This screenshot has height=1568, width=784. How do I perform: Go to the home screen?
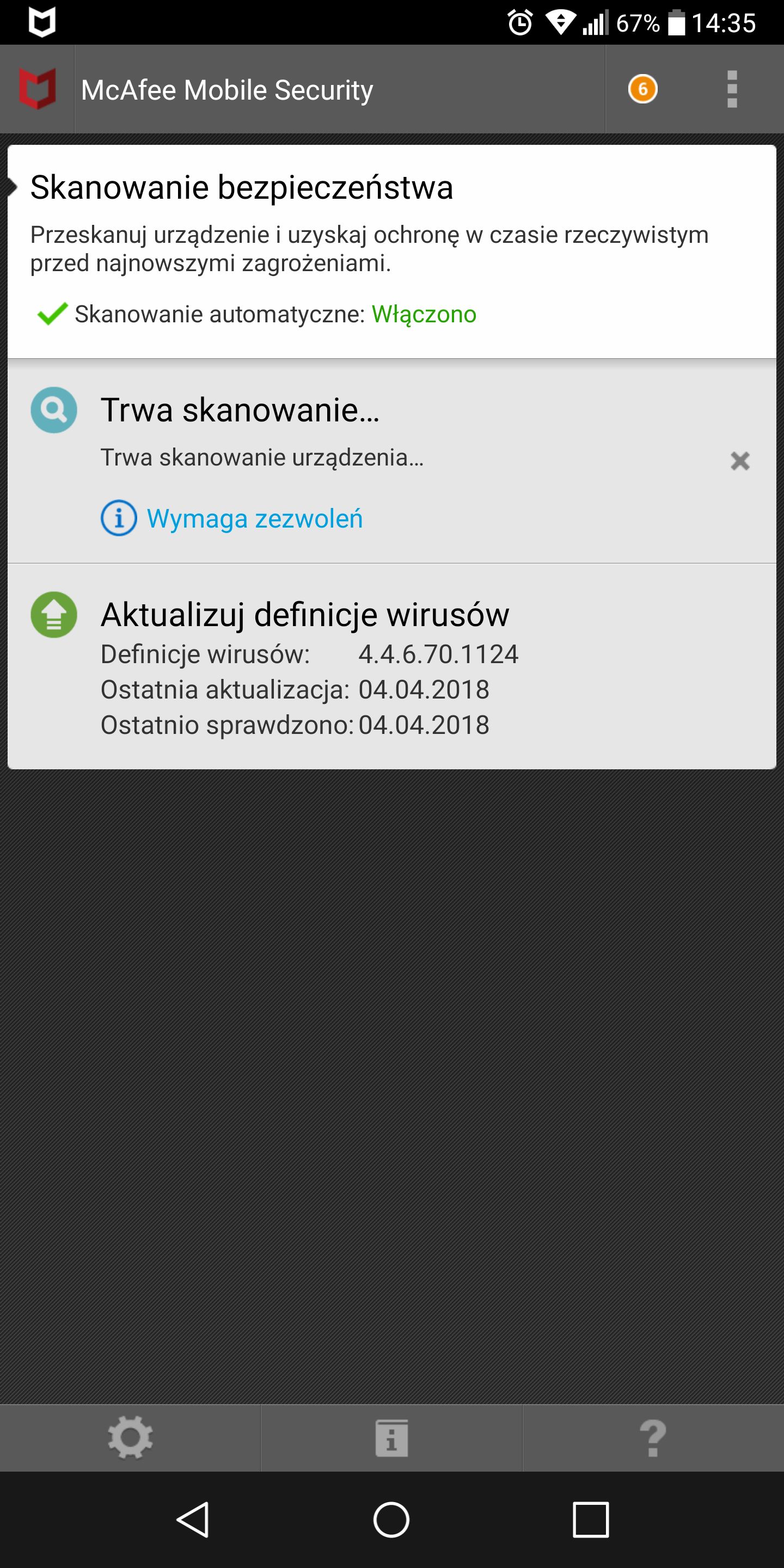click(x=391, y=1520)
